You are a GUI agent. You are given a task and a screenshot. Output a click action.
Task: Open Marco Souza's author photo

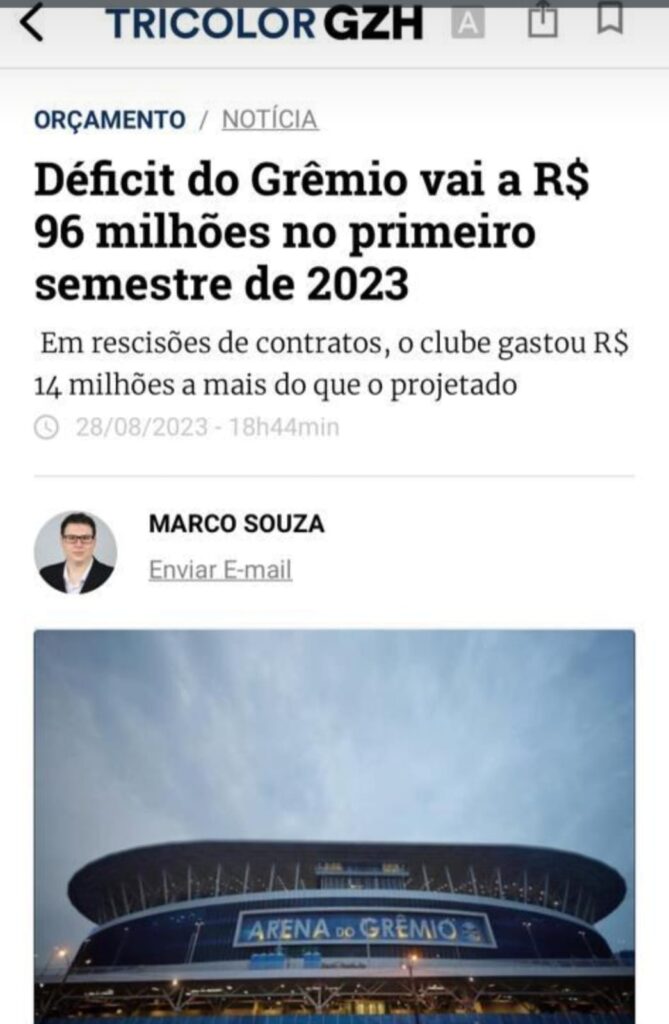pos(76,553)
